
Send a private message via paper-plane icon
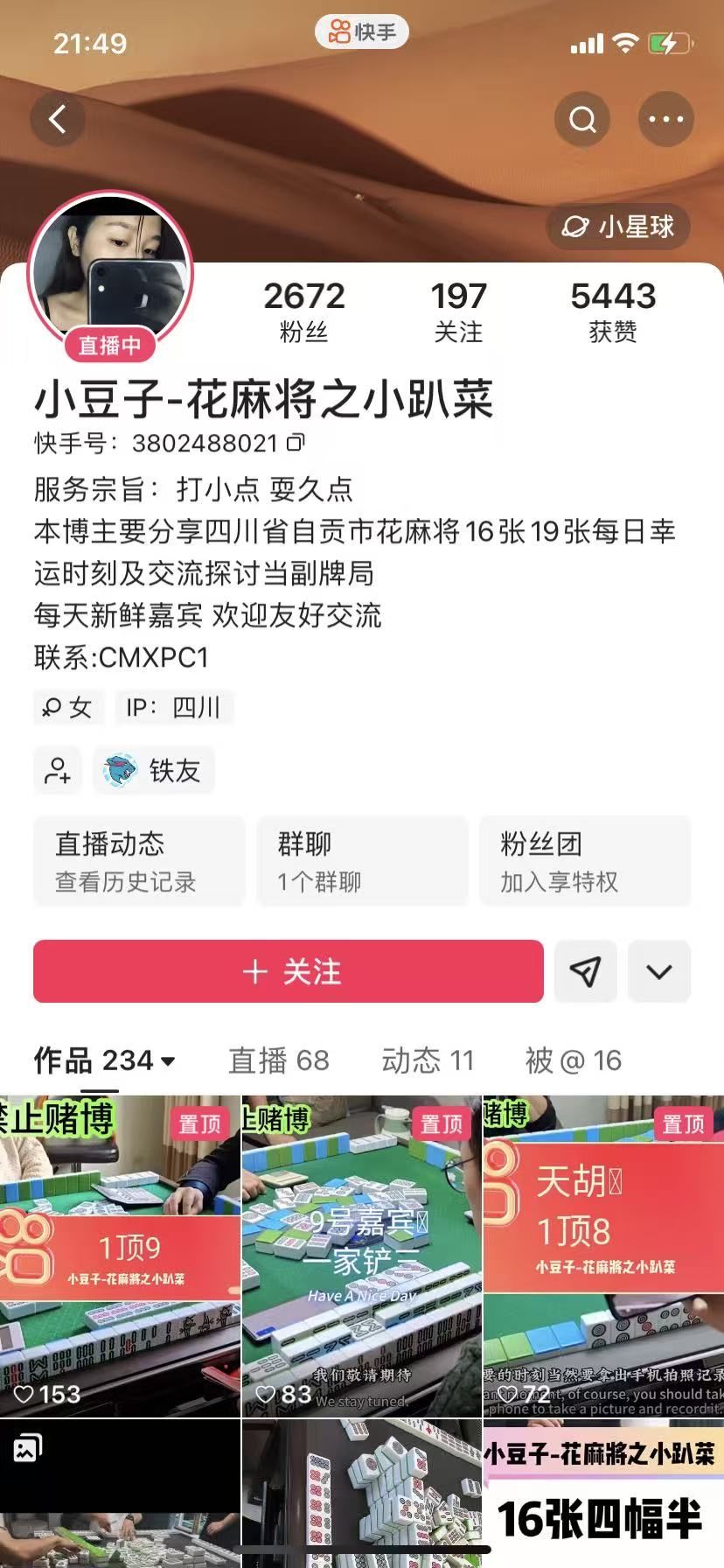(586, 971)
